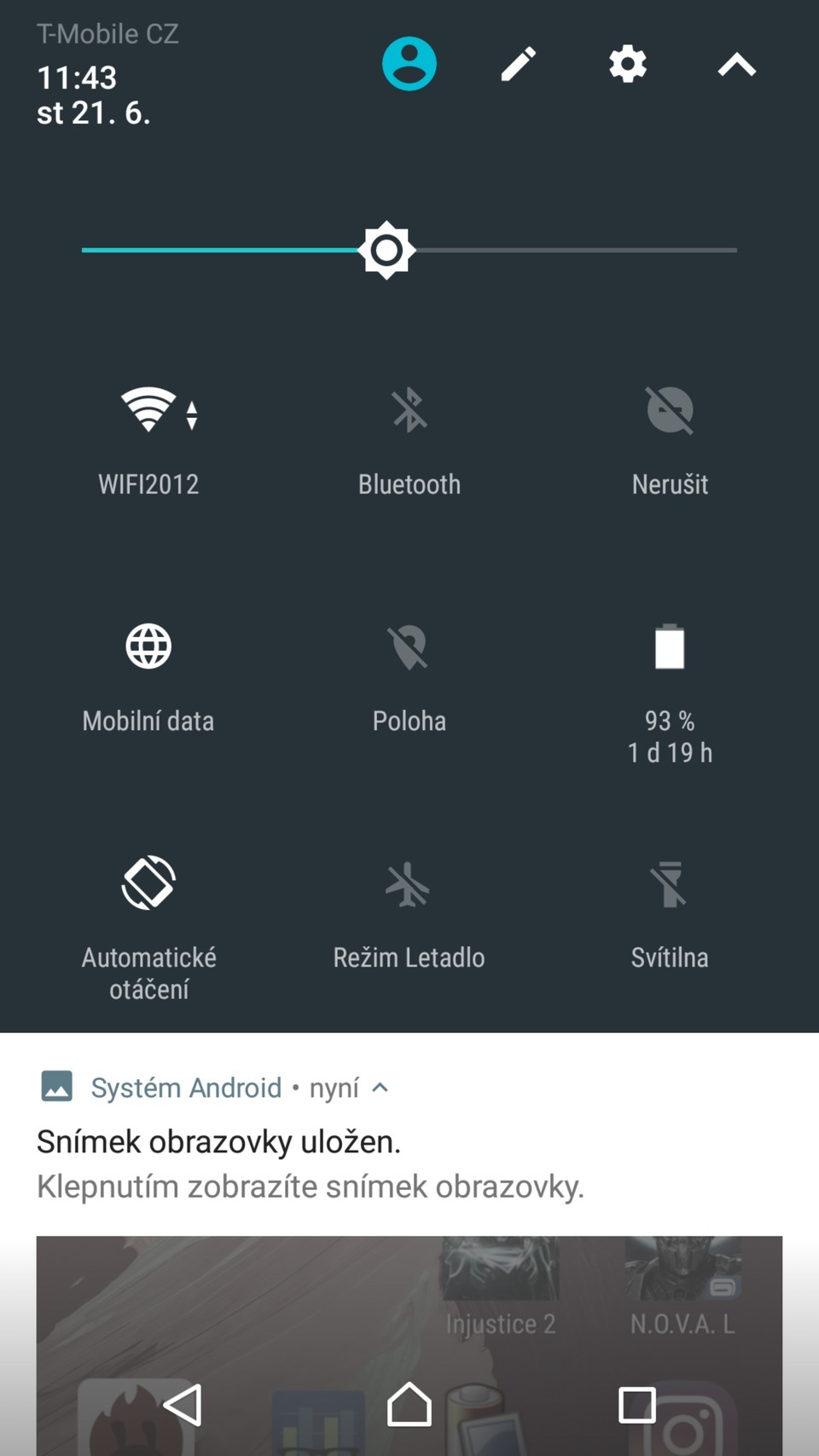Enable Bluetooth
Viewport: 819px width, 1456px height.
[x=409, y=409]
